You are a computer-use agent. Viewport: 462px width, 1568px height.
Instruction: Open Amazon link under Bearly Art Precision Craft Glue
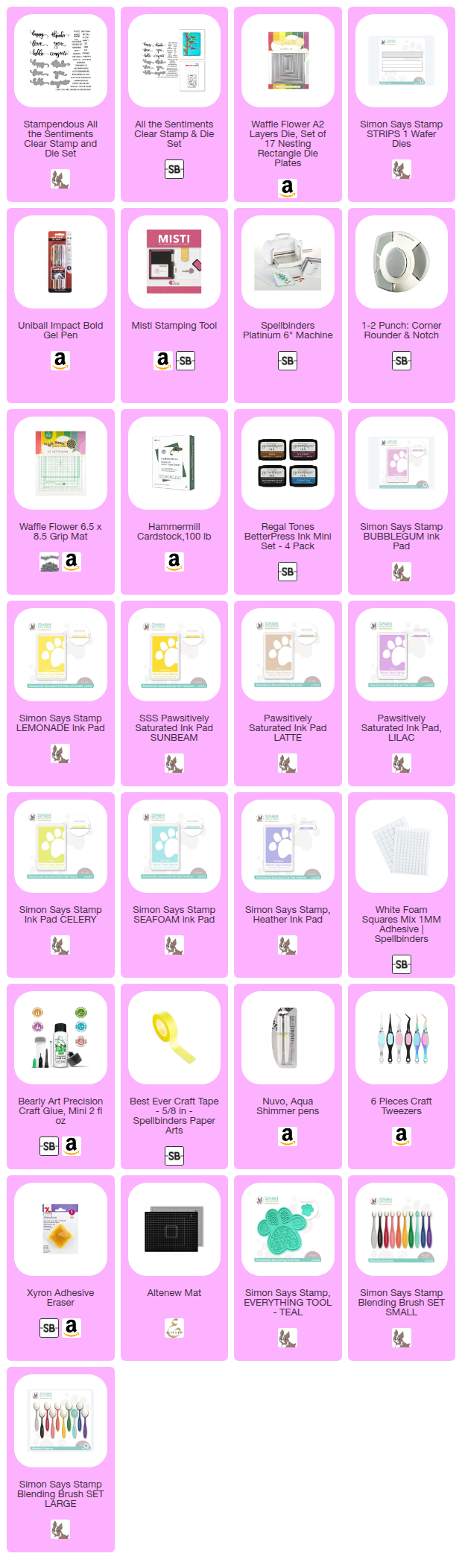pyautogui.click(x=71, y=1146)
